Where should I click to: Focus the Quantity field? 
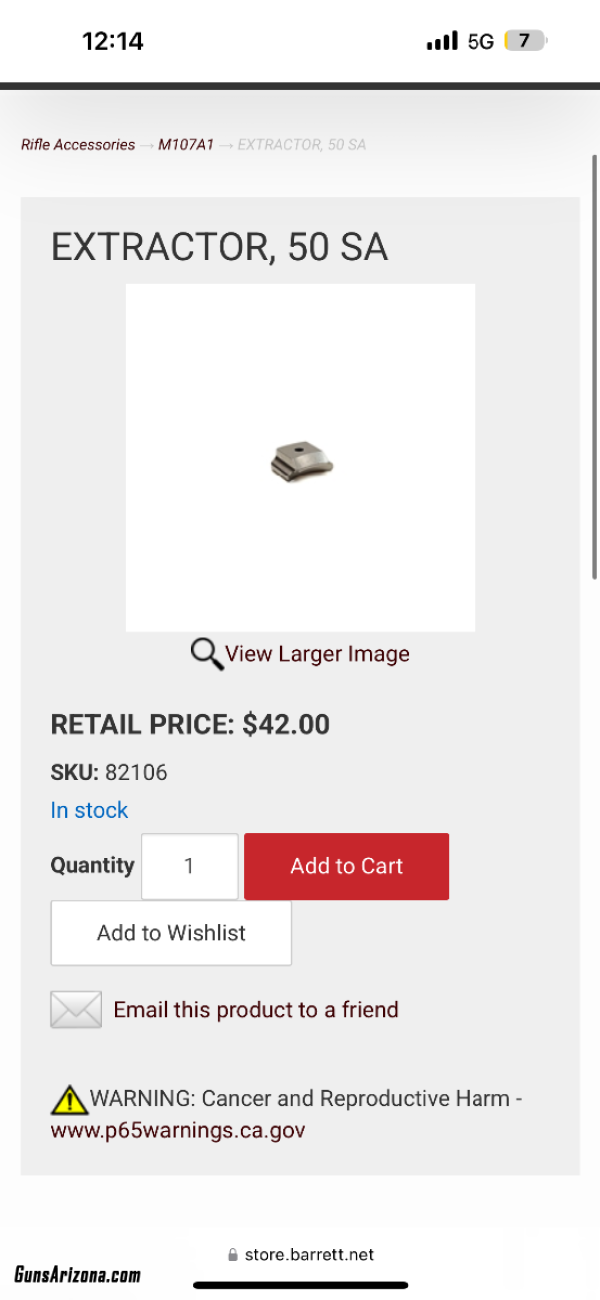[x=190, y=866]
